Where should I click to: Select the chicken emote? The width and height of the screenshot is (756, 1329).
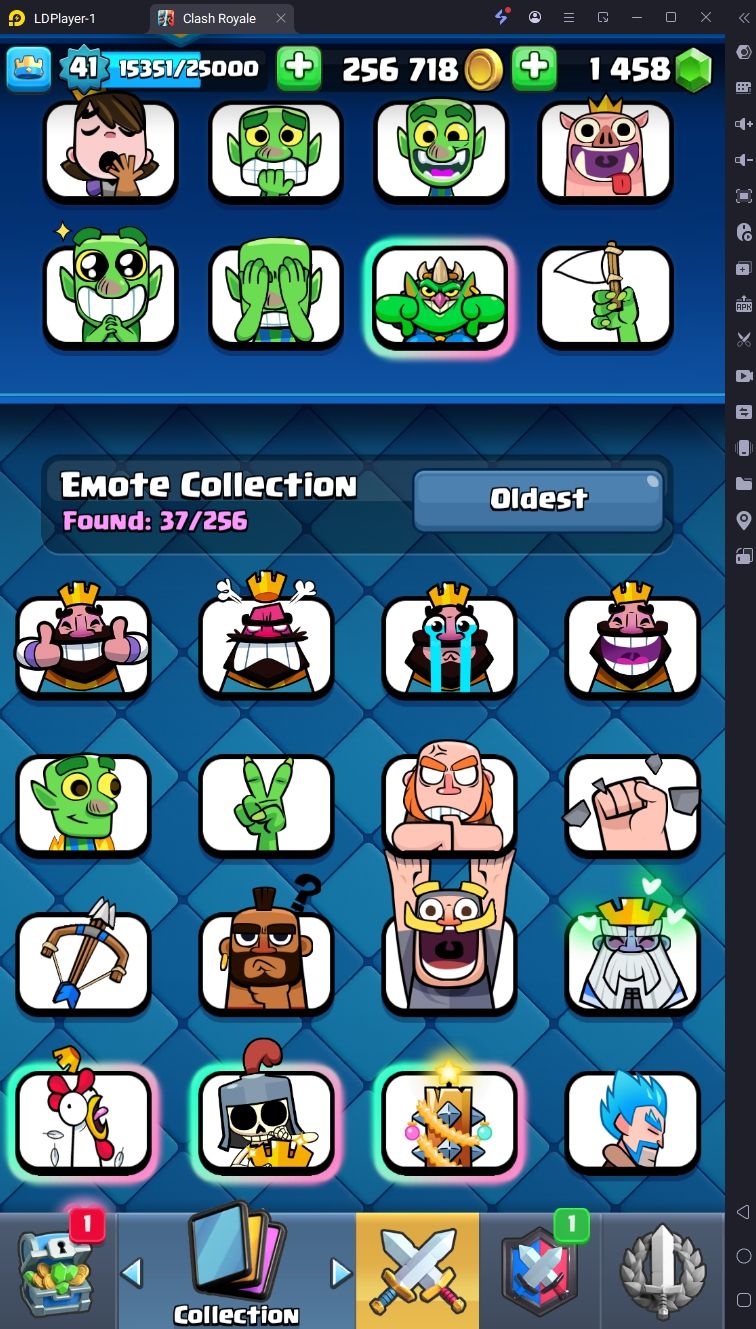pos(83,1120)
